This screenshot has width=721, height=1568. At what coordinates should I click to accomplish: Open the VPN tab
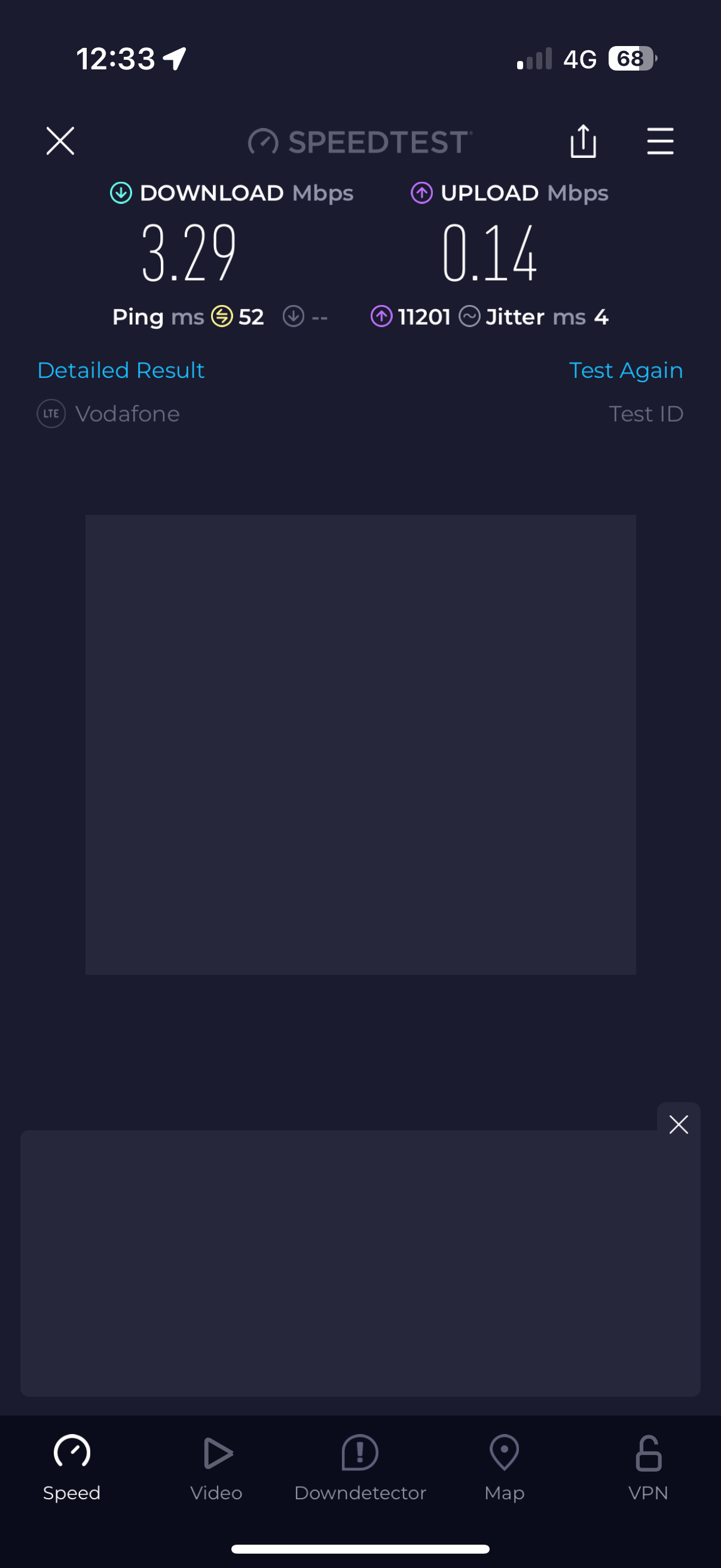649,1468
